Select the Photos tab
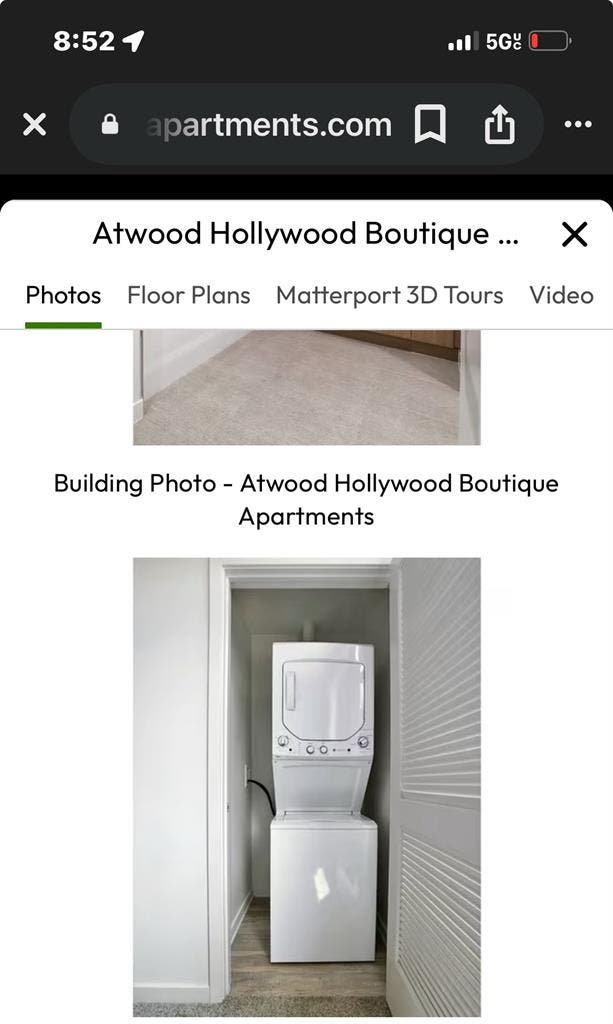 (x=63, y=295)
